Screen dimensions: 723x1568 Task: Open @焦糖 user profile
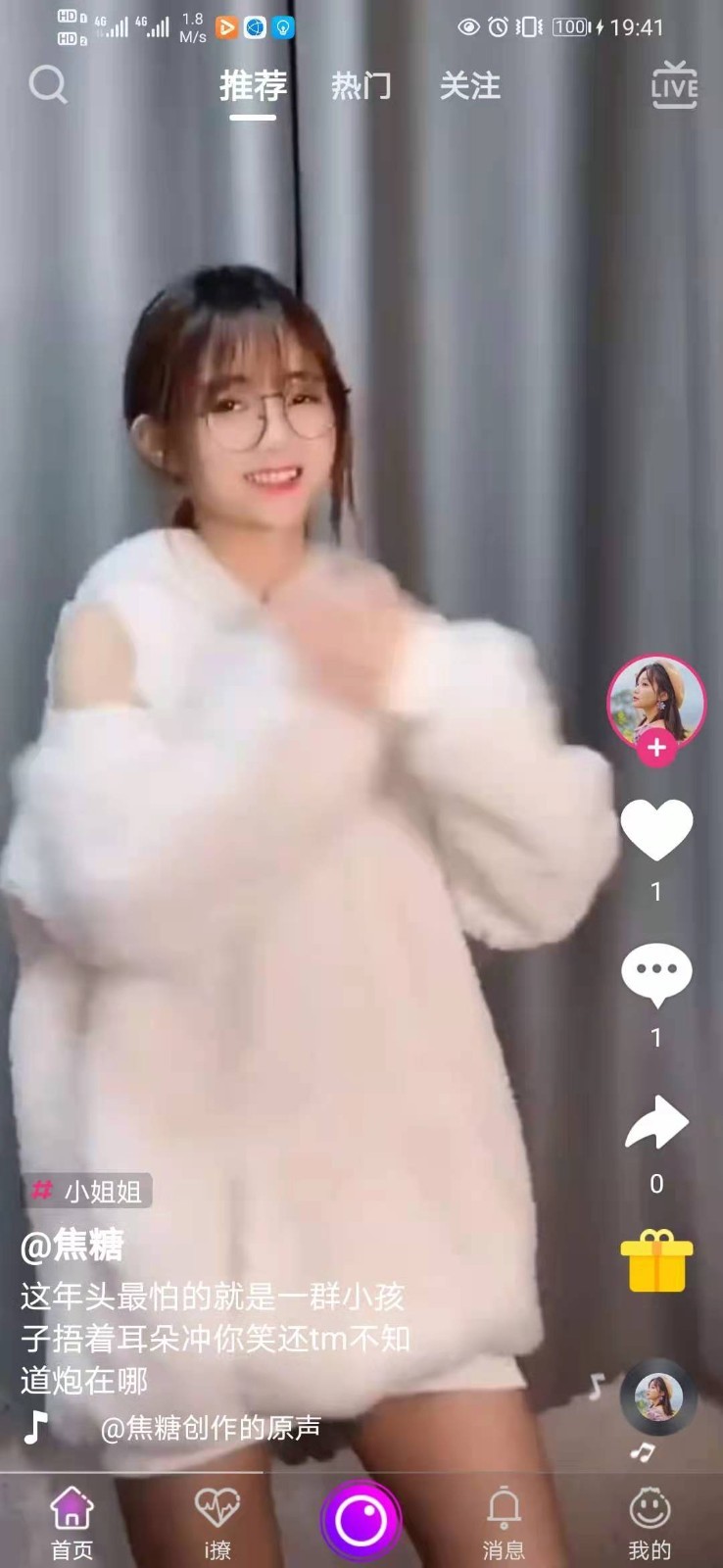(72, 1246)
